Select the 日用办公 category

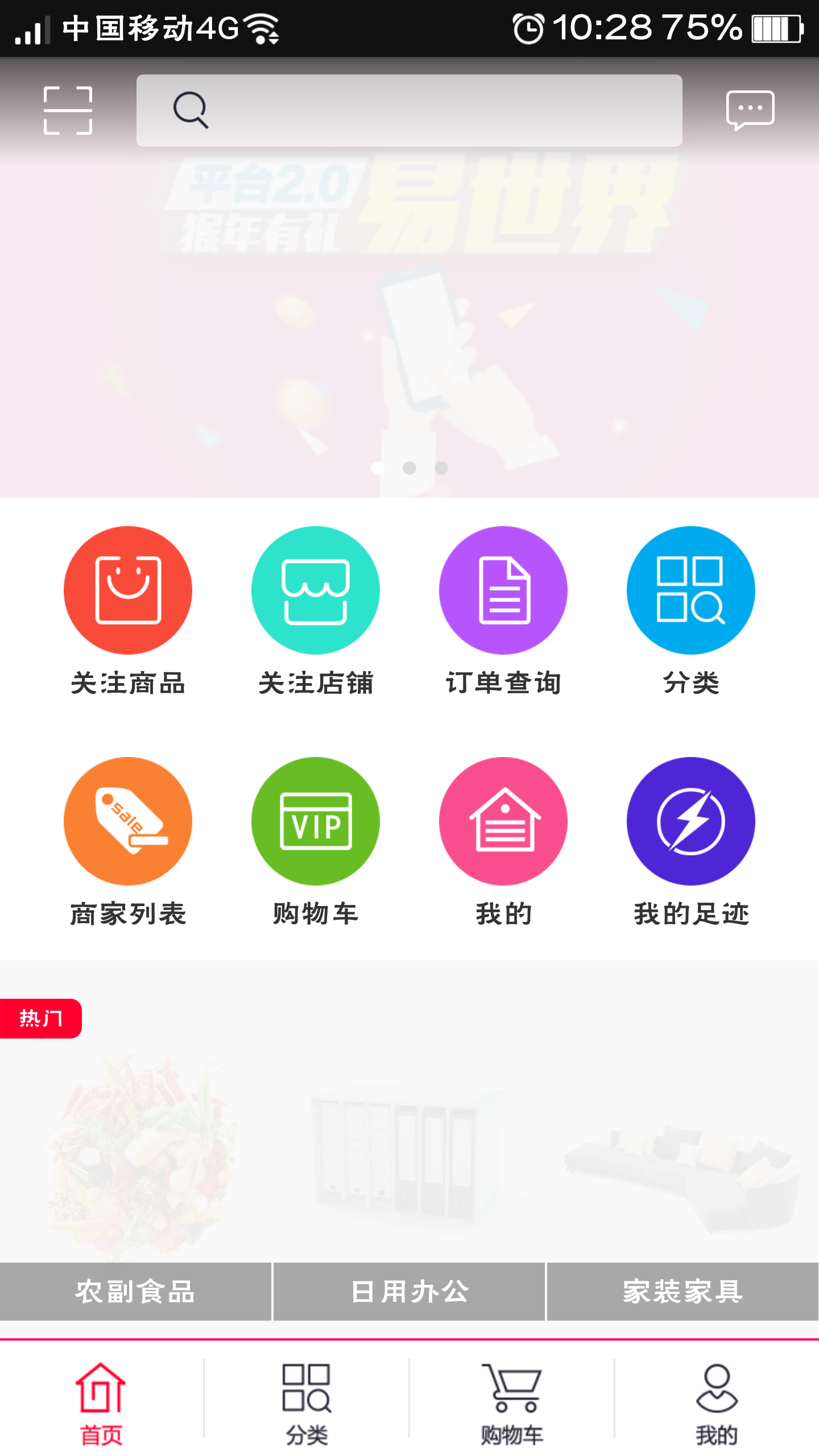[x=409, y=1292]
